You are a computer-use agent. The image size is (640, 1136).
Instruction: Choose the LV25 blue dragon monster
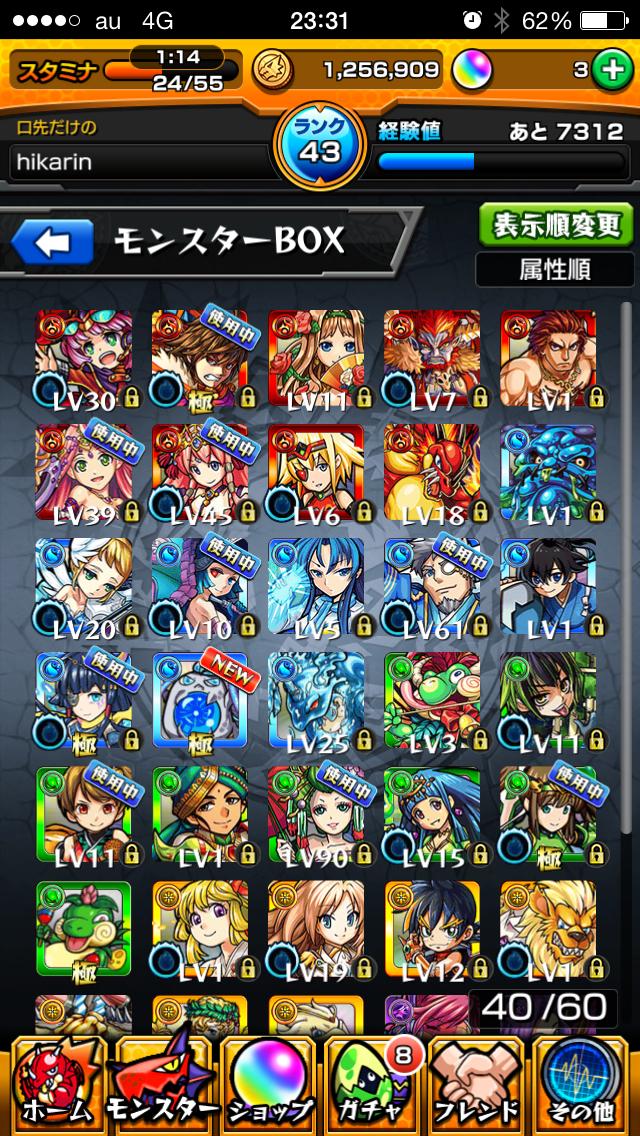[x=316, y=700]
